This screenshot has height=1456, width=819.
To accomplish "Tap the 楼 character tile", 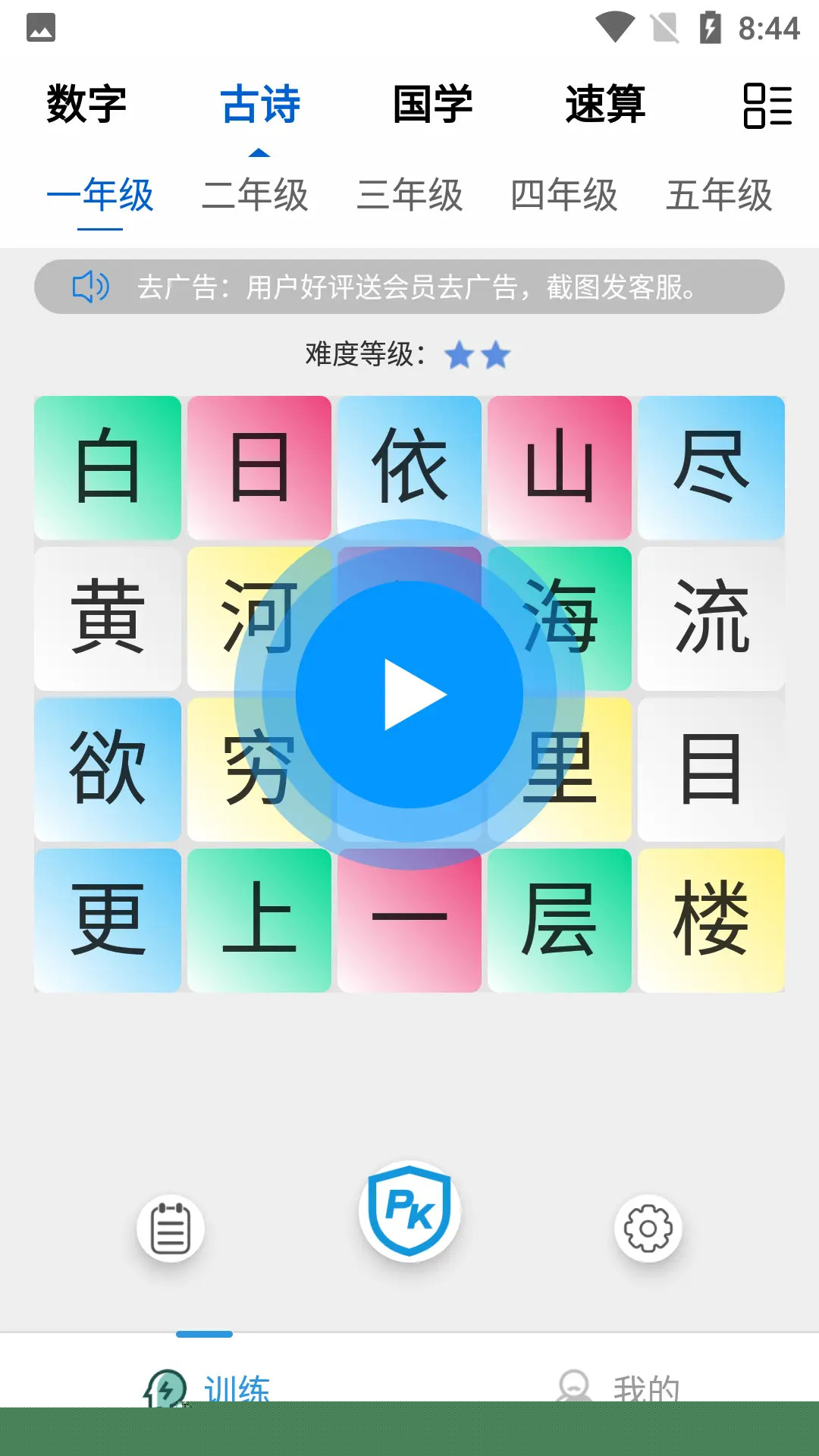I will [x=711, y=920].
